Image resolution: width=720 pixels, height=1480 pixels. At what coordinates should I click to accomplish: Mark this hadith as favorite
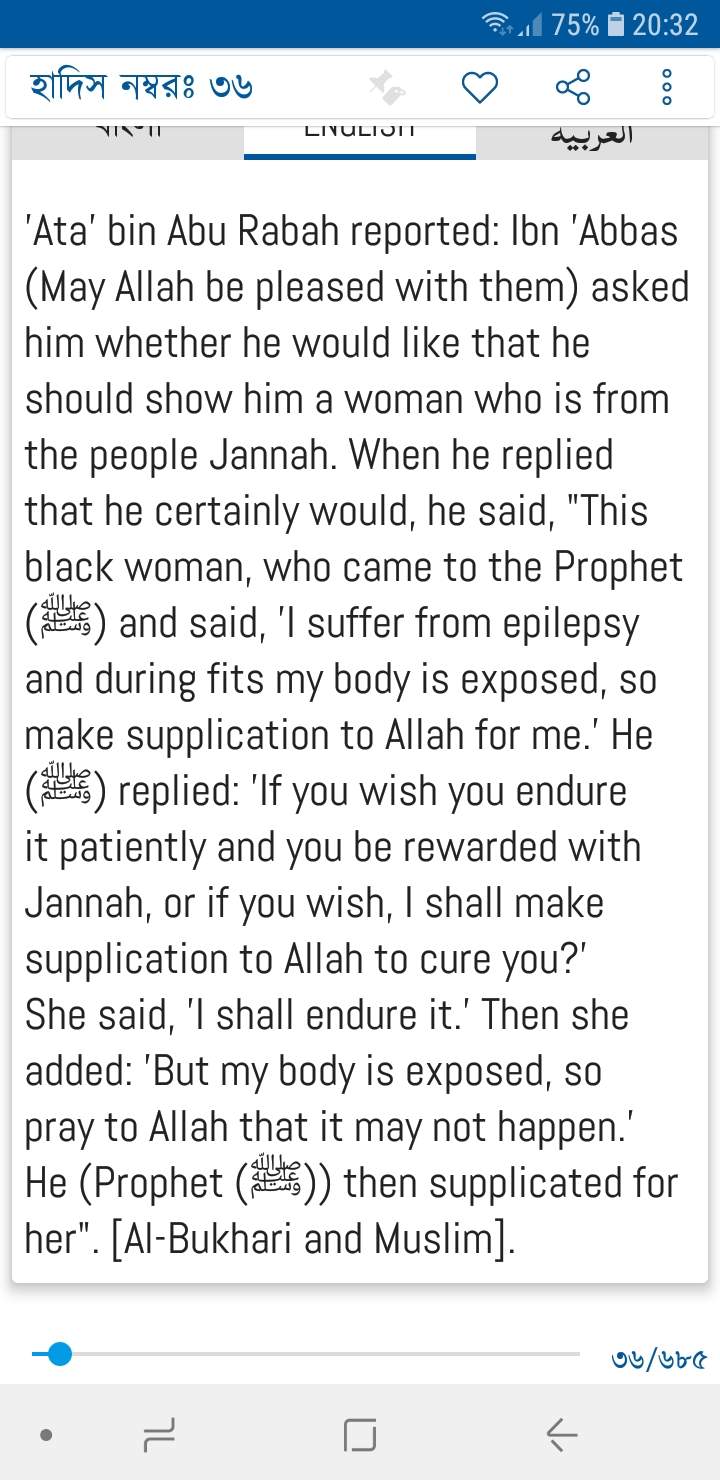tap(479, 88)
